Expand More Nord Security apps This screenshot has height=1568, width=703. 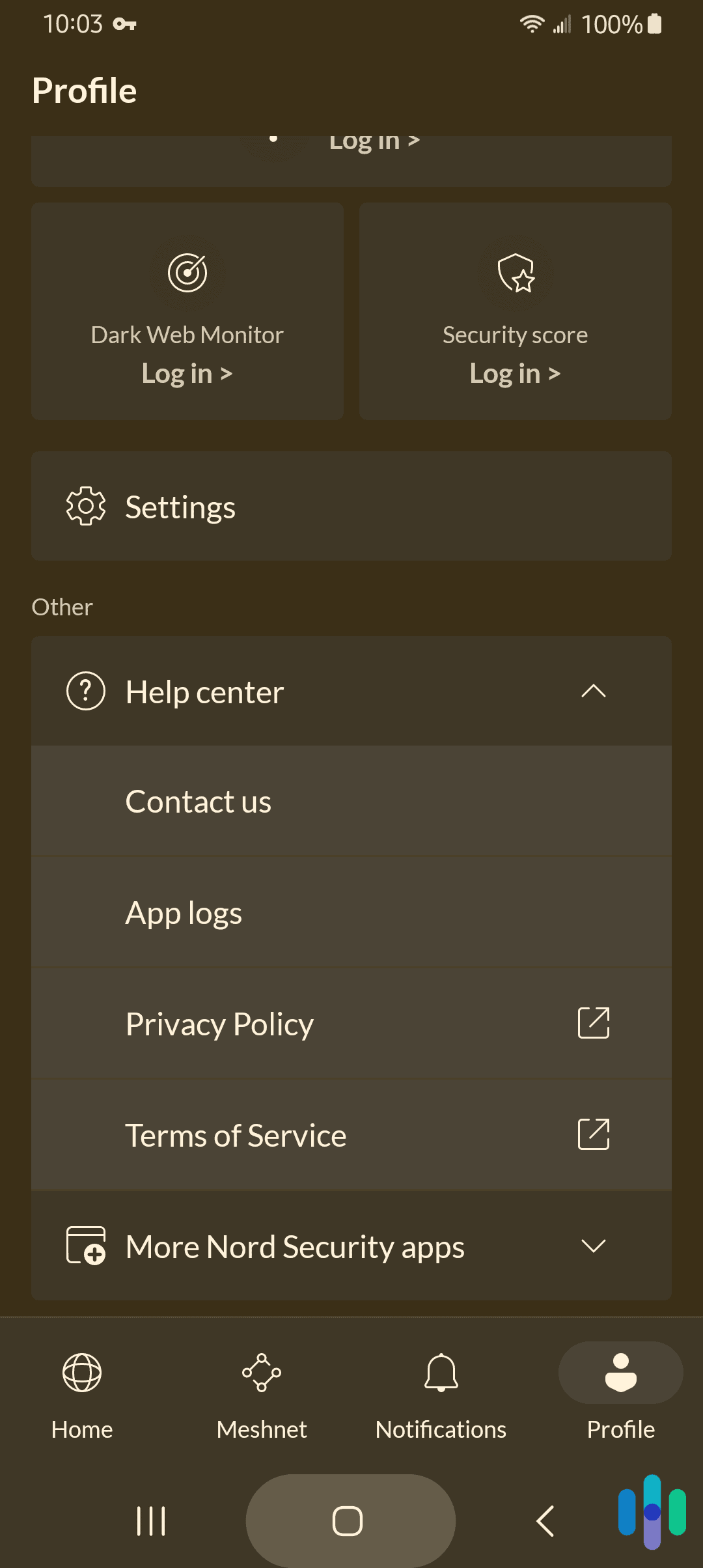click(593, 1246)
